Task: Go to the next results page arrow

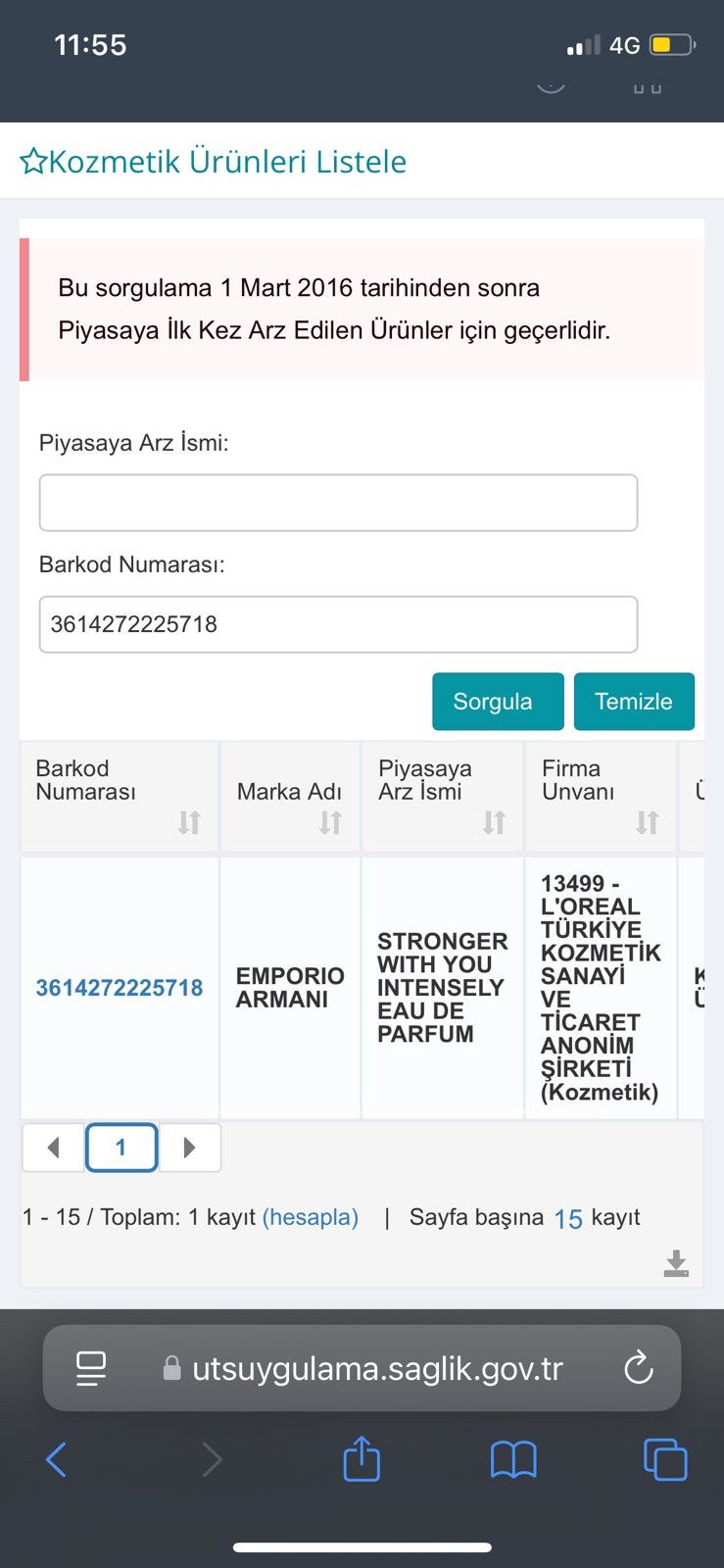Action: [190, 1148]
